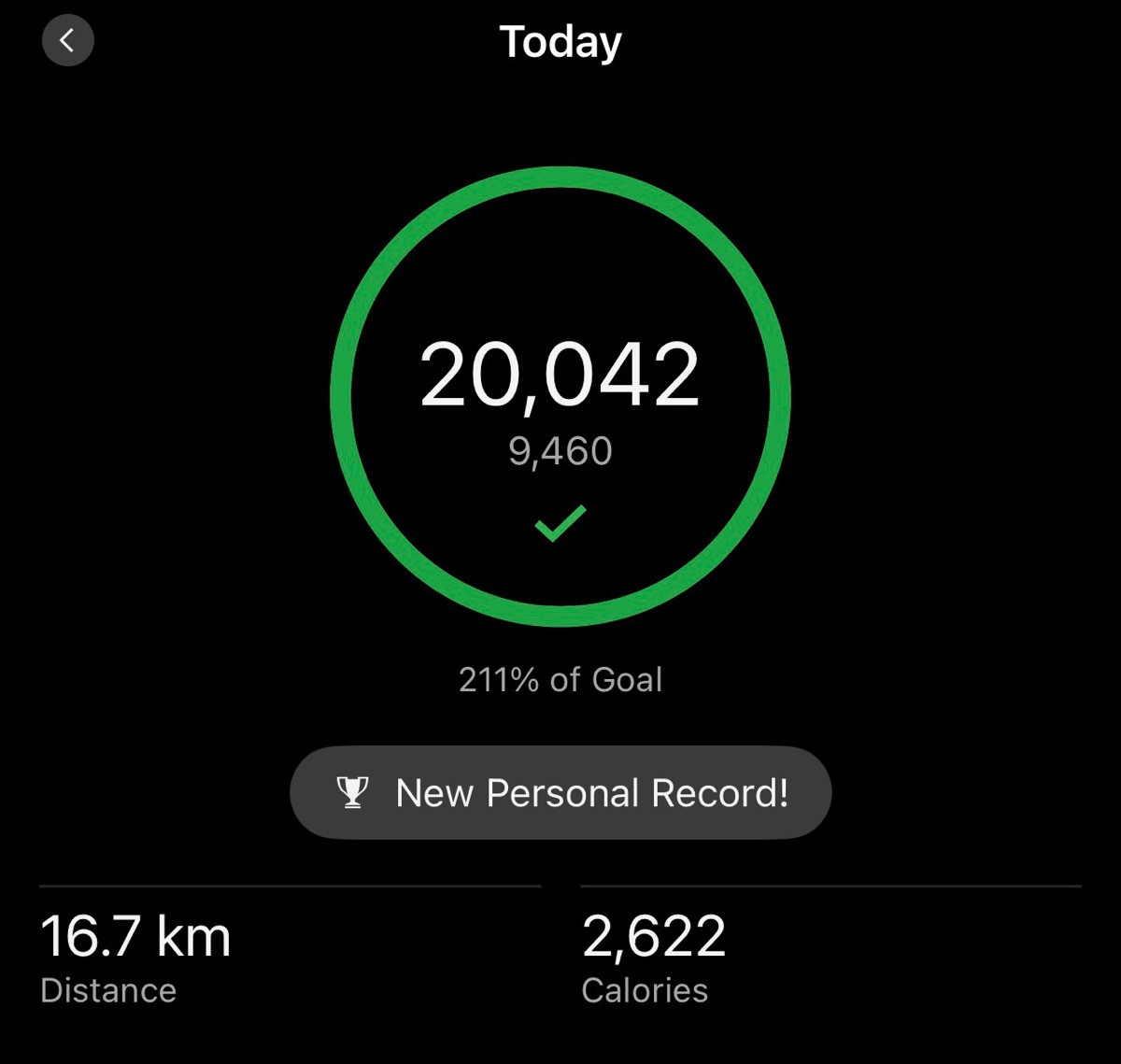Go back using the top-left arrow
This screenshot has width=1121, height=1064.
tap(67, 40)
